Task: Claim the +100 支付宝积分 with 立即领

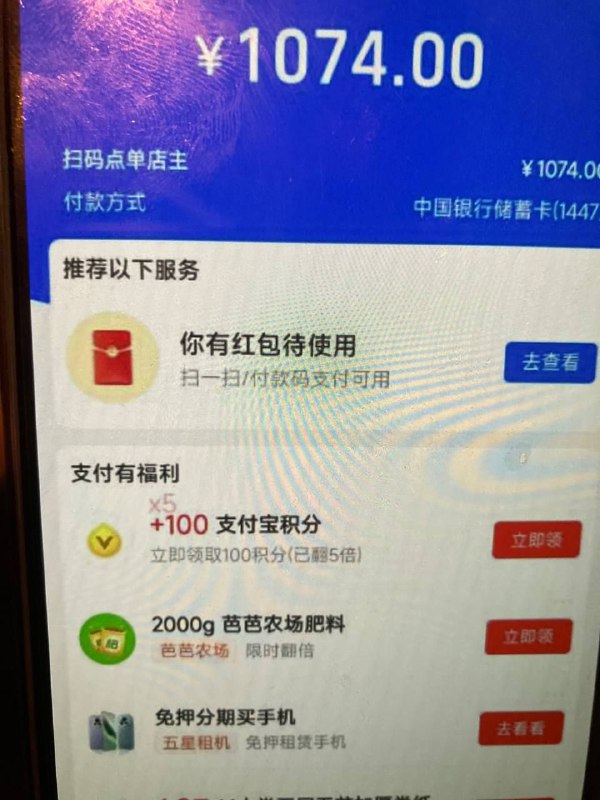Action: (535, 541)
